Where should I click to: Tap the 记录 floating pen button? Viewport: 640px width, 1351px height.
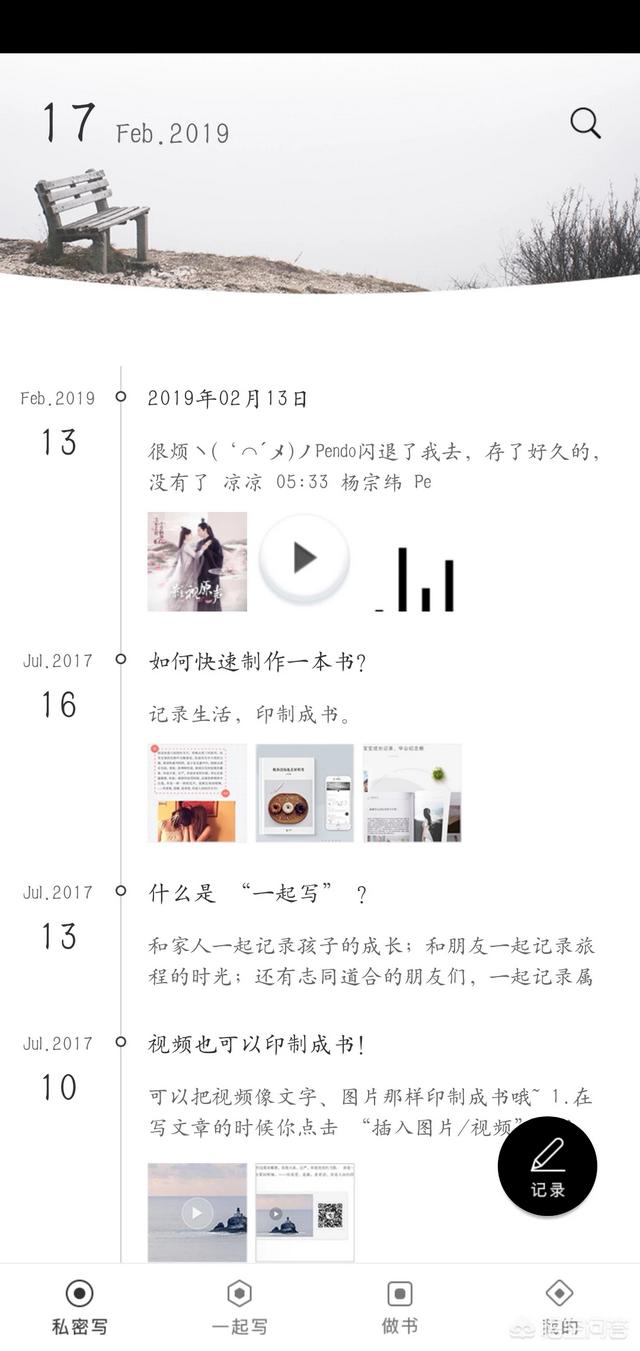pos(547,1166)
